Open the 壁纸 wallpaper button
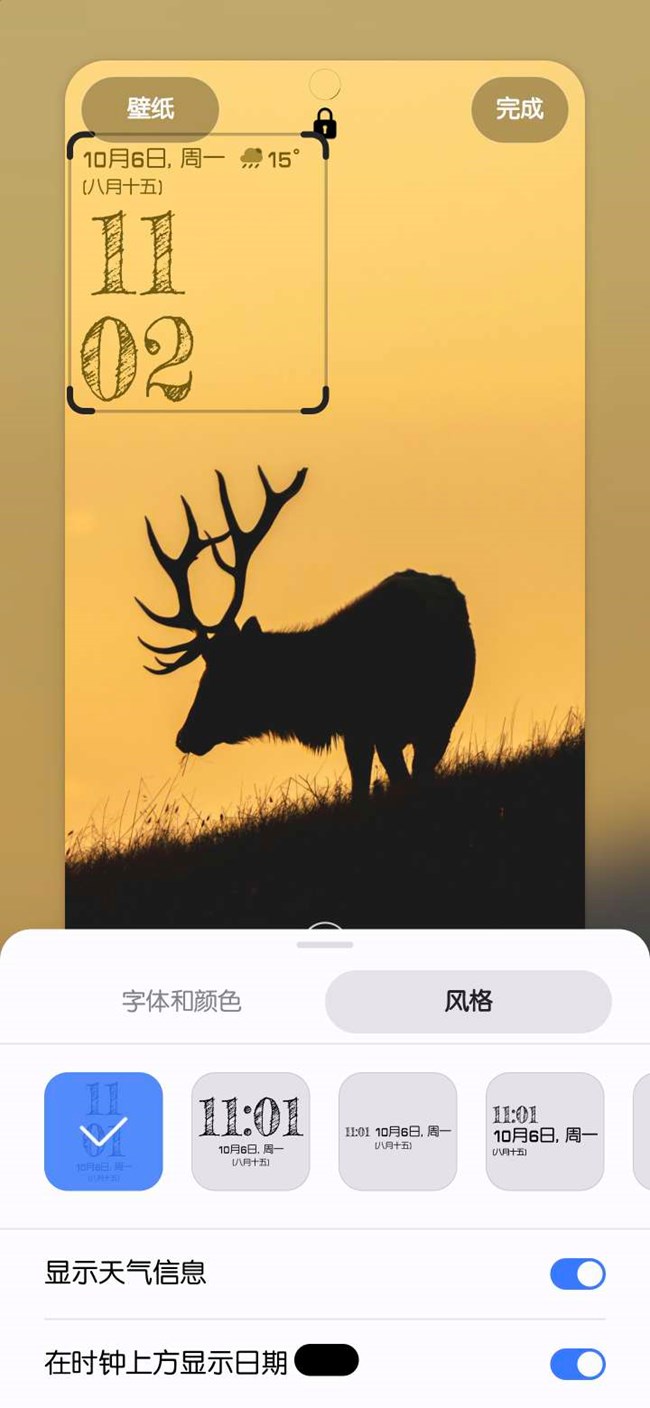This screenshot has height=1408, width=650. click(150, 109)
